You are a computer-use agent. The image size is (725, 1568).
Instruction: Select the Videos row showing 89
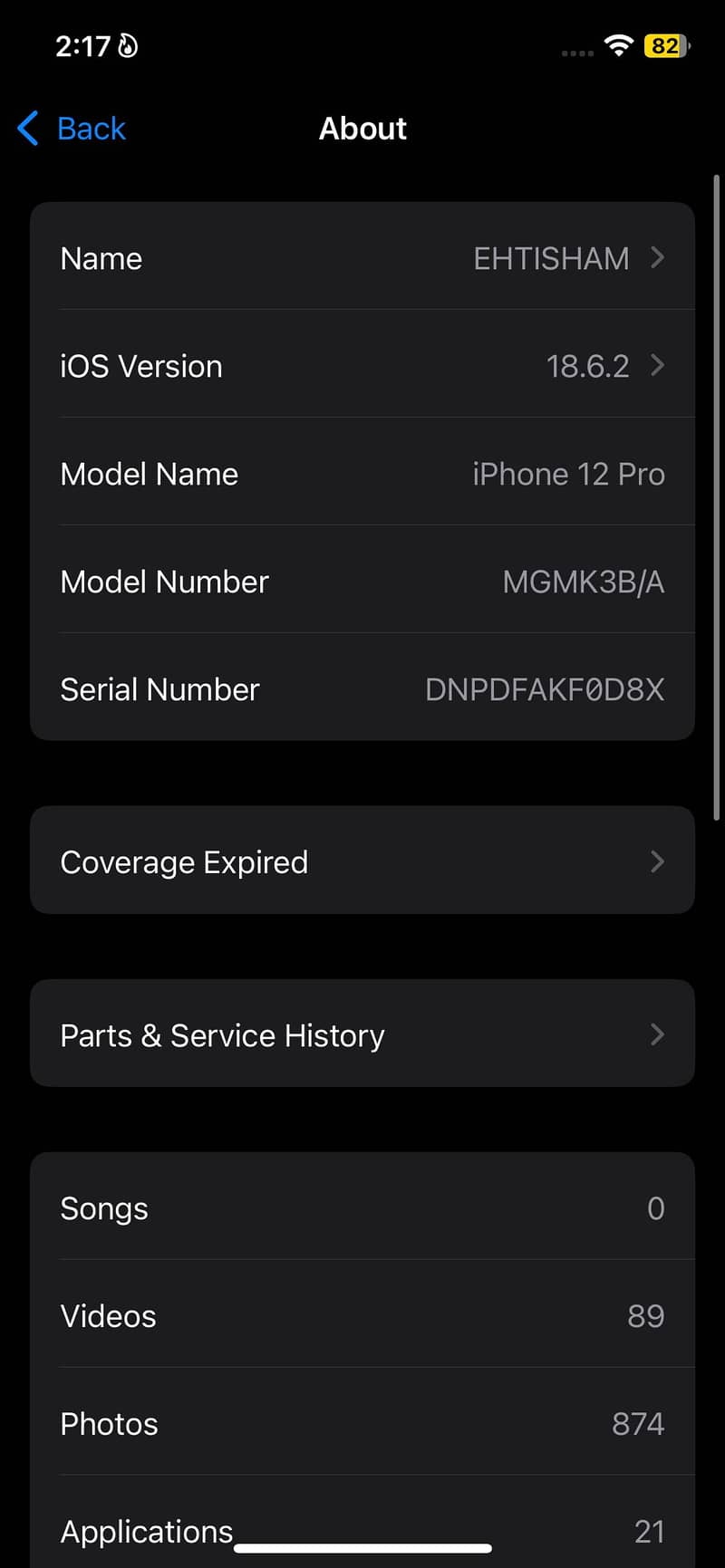pyautogui.click(x=362, y=1315)
